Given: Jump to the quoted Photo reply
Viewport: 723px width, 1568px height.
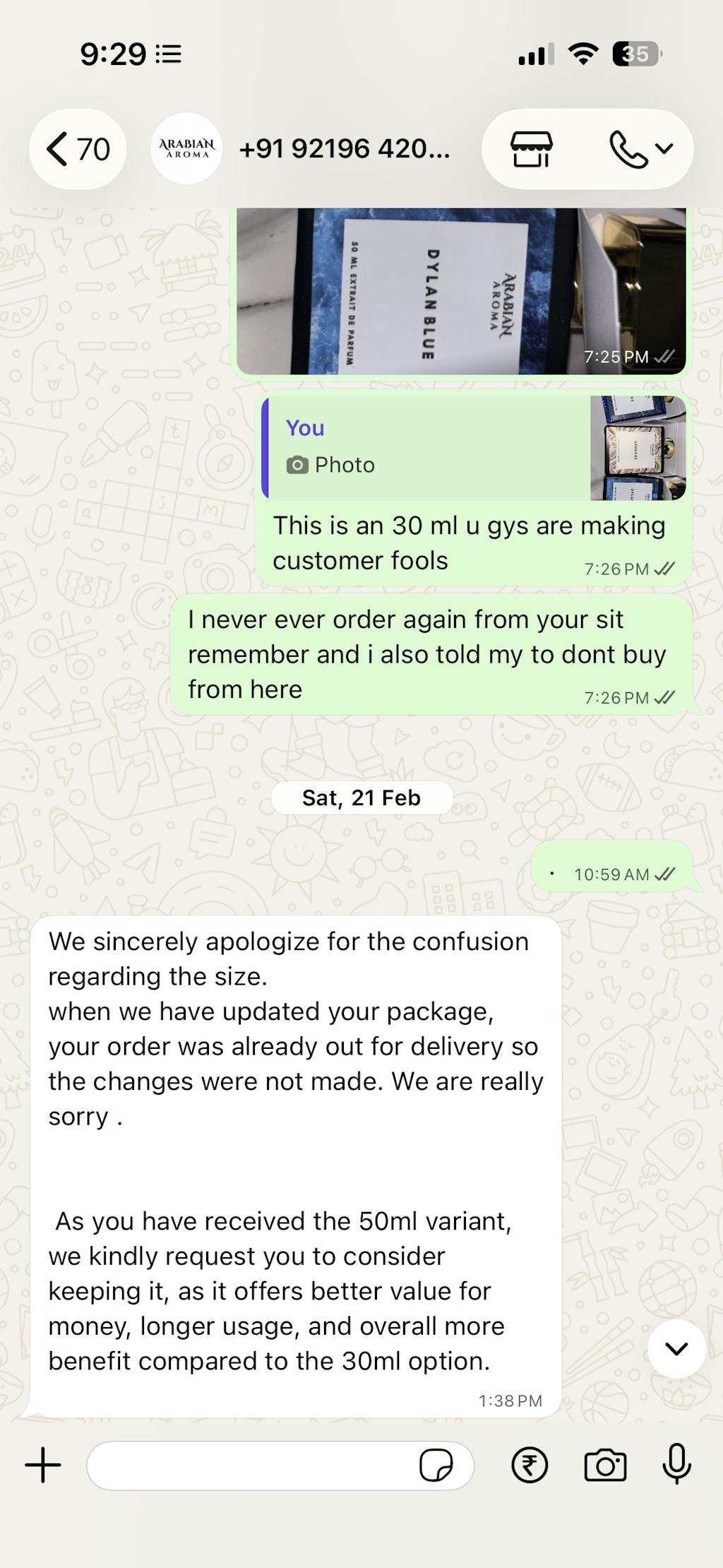Looking at the screenshot, I should 473,448.
